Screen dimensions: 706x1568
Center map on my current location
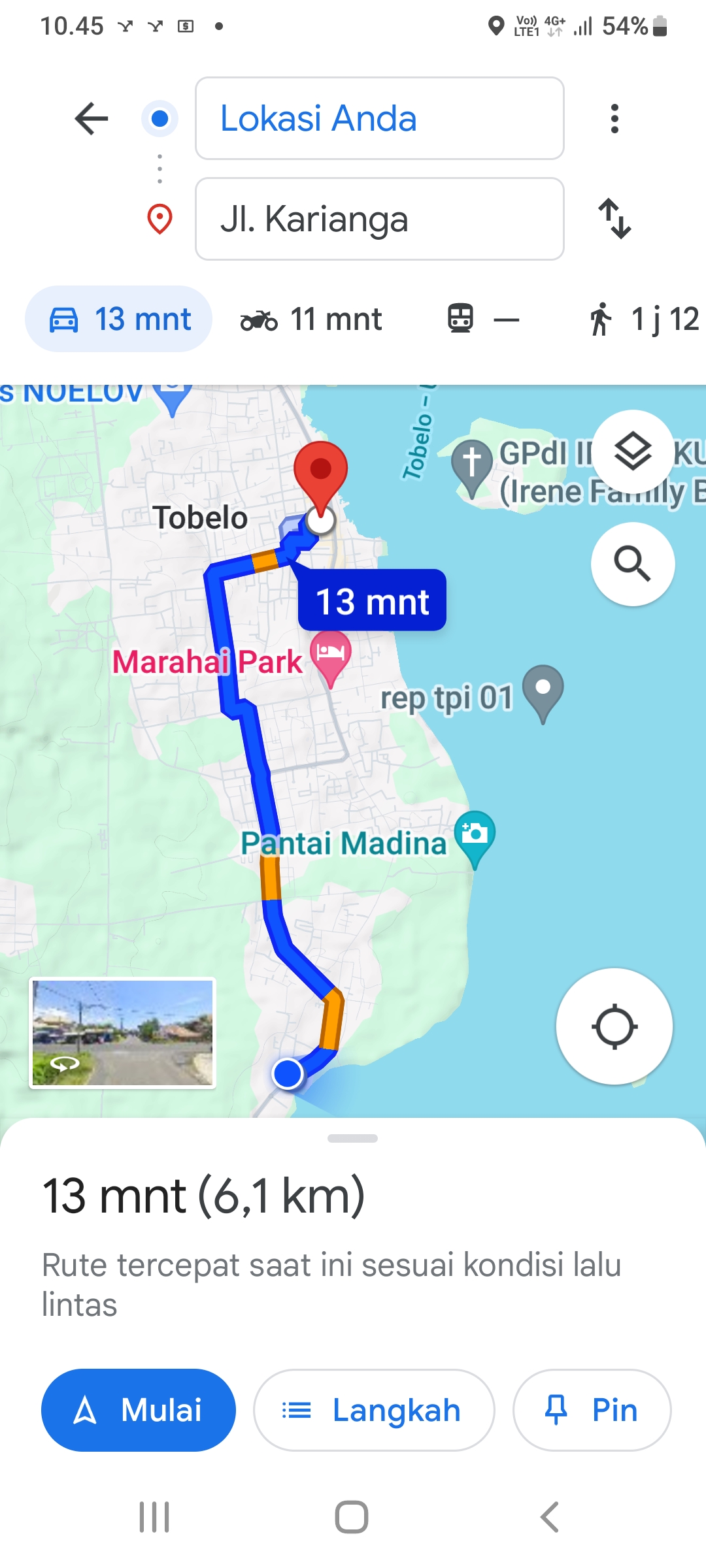(x=614, y=1026)
